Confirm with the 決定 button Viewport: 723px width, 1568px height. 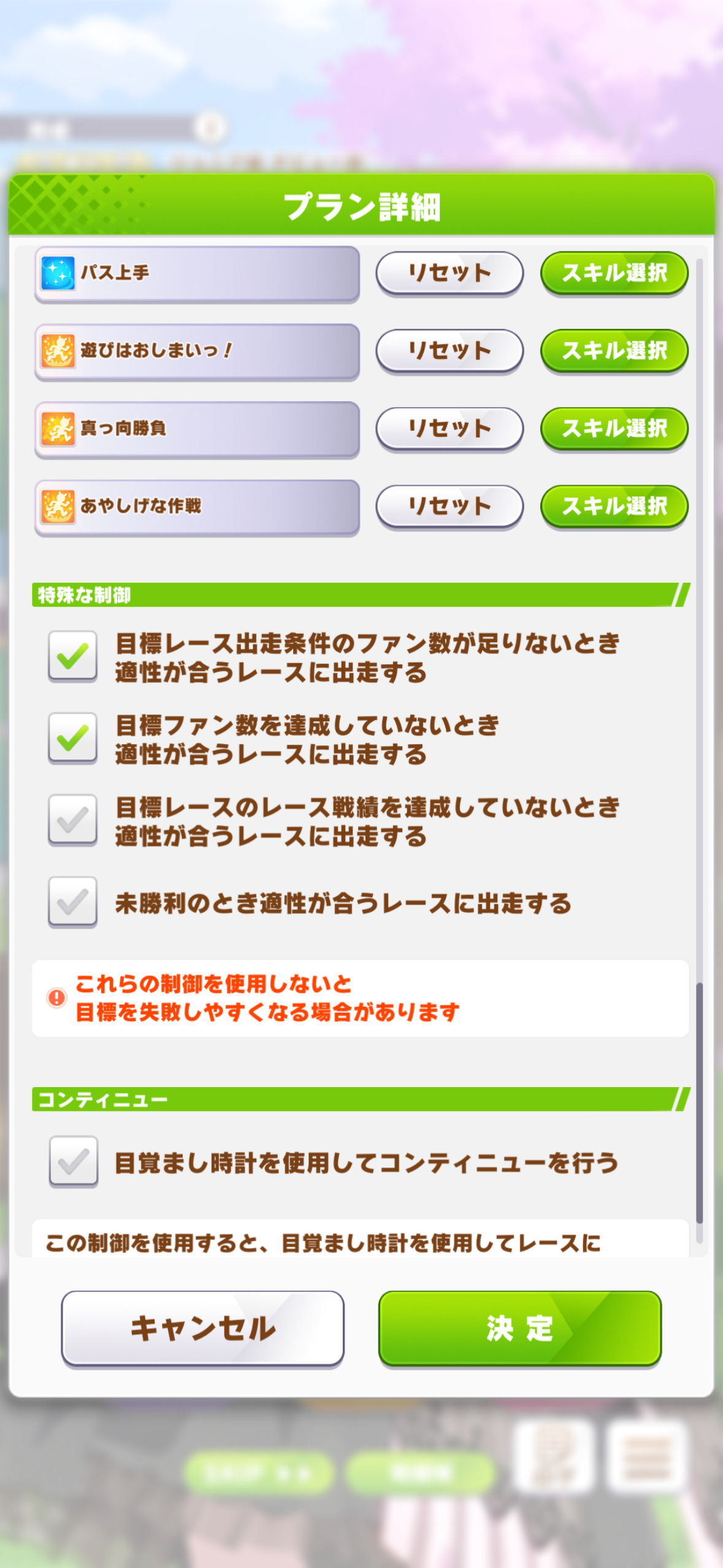(x=520, y=1329)
